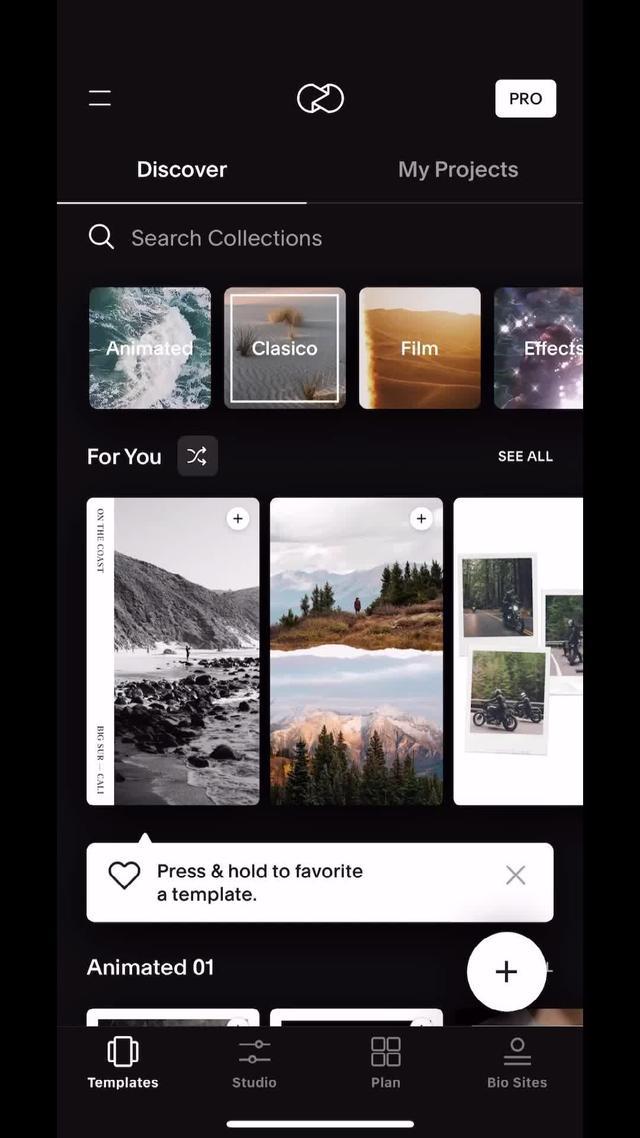Open the On The Coast template
640x1138 pixels.
click(x=173, y=660)
